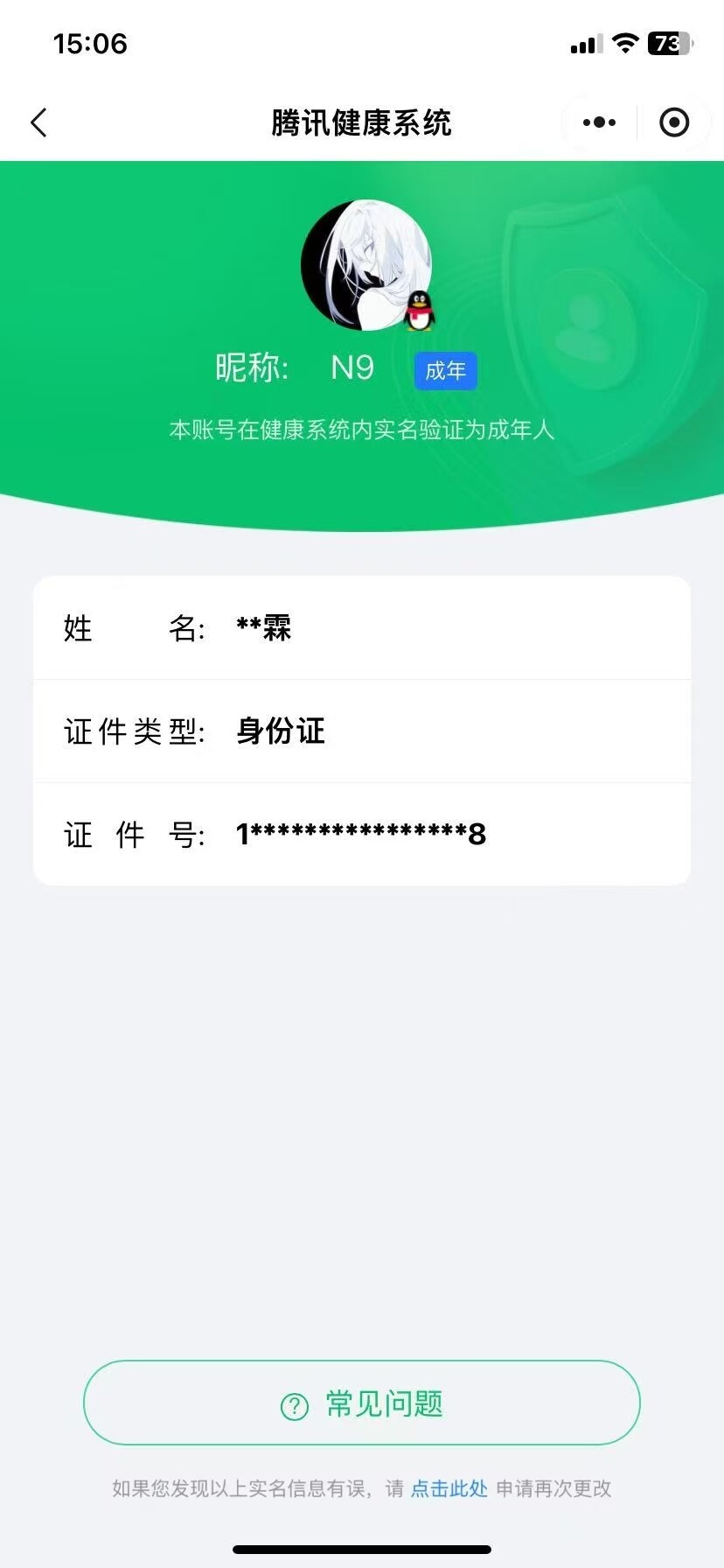Image resolution: width=724 pixels, height=1568 pixels.
Task: Select the 证件类型 document type row
Action: [362, 731]
